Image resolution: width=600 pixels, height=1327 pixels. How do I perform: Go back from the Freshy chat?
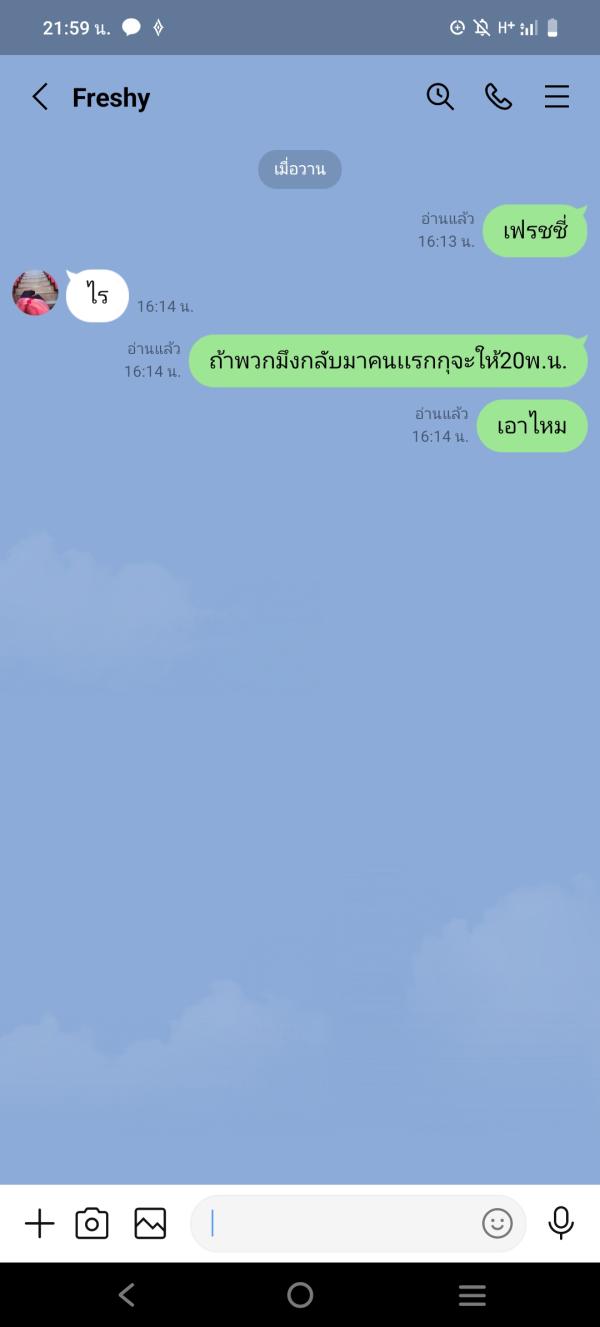tap(40, 97)
